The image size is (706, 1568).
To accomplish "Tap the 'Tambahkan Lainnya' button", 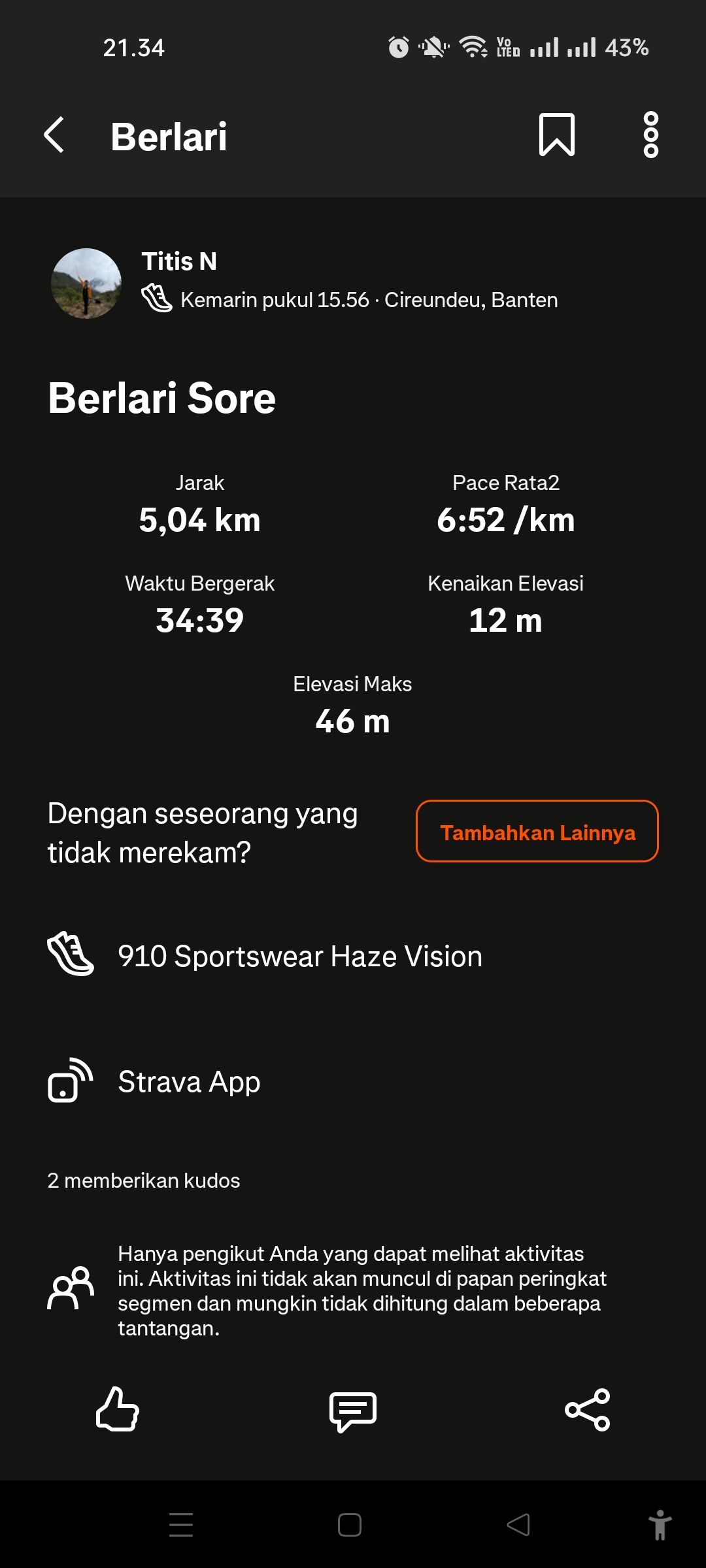I will [x=537, y=832].
